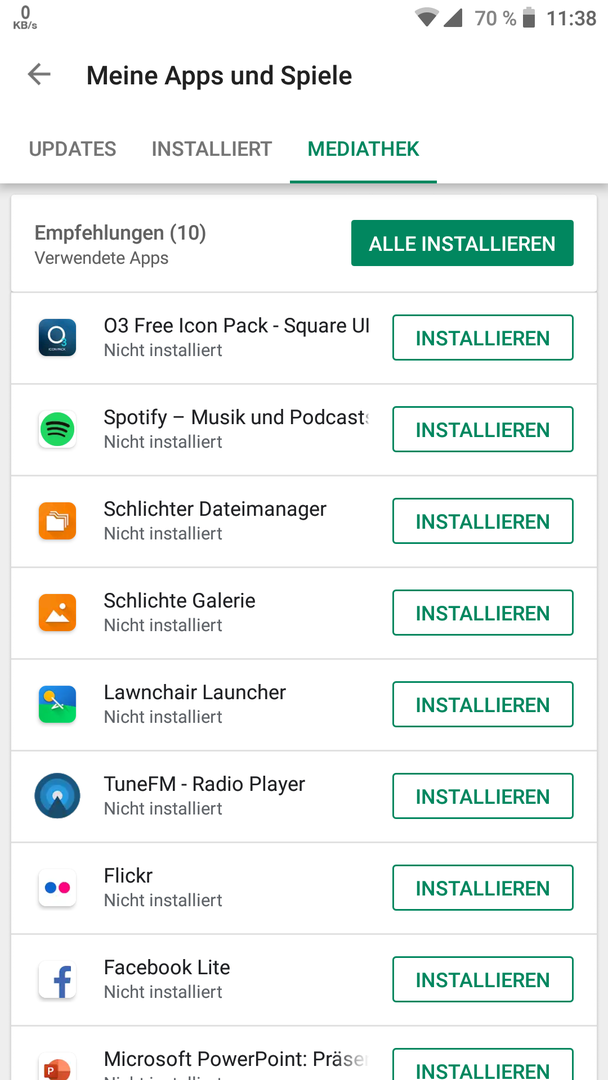Open the Spotify app entry
This screenshot has width=608, height=1080.
tap(200, 429)
